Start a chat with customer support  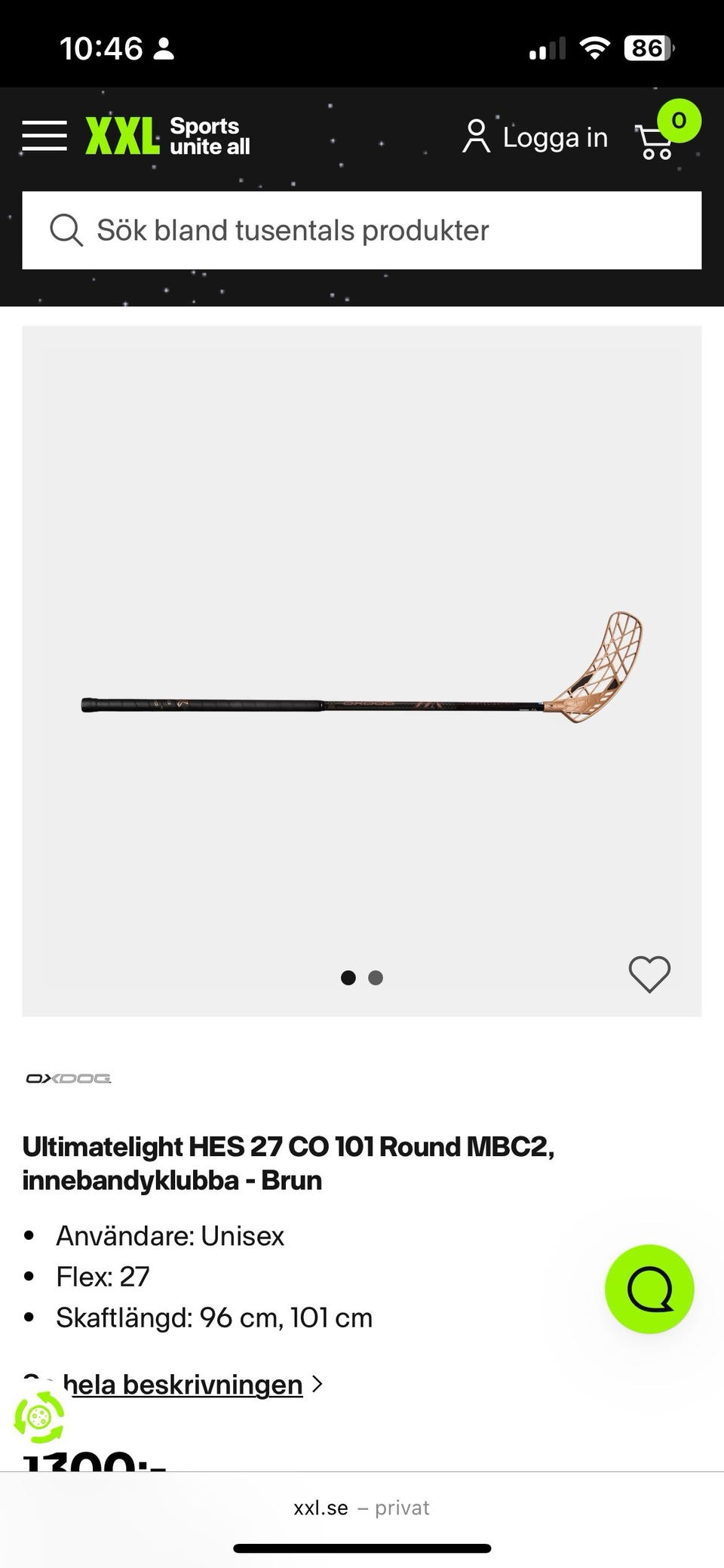point(649,1289)
